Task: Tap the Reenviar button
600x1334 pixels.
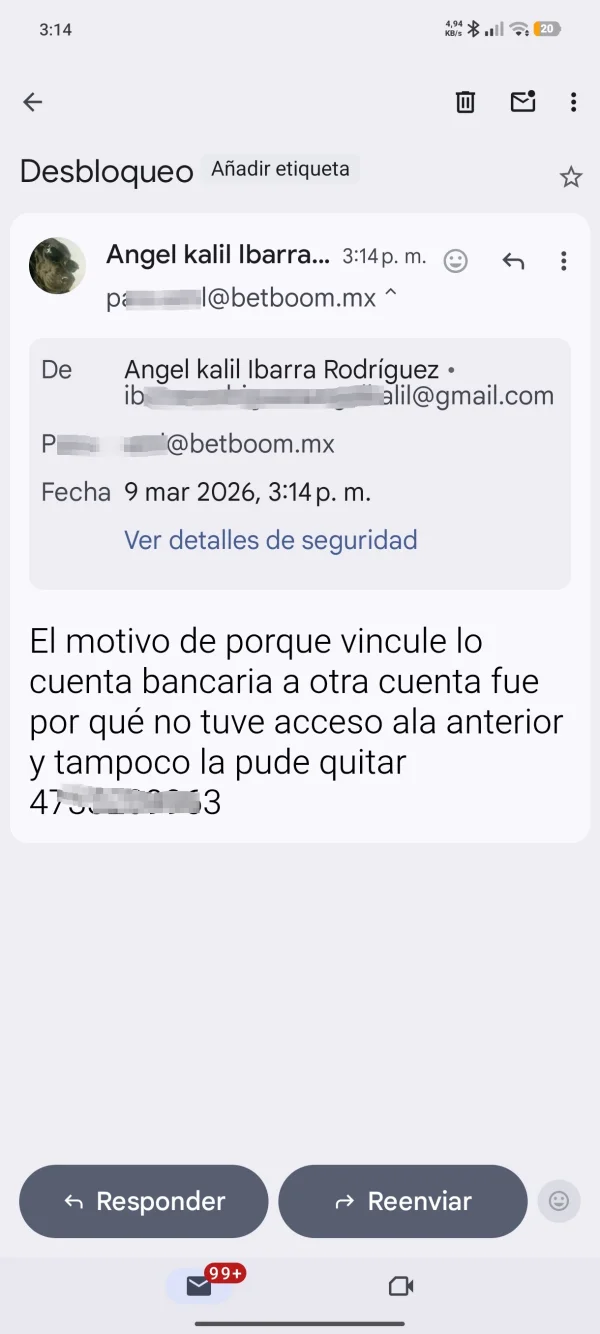Action: coord(402,1201)
